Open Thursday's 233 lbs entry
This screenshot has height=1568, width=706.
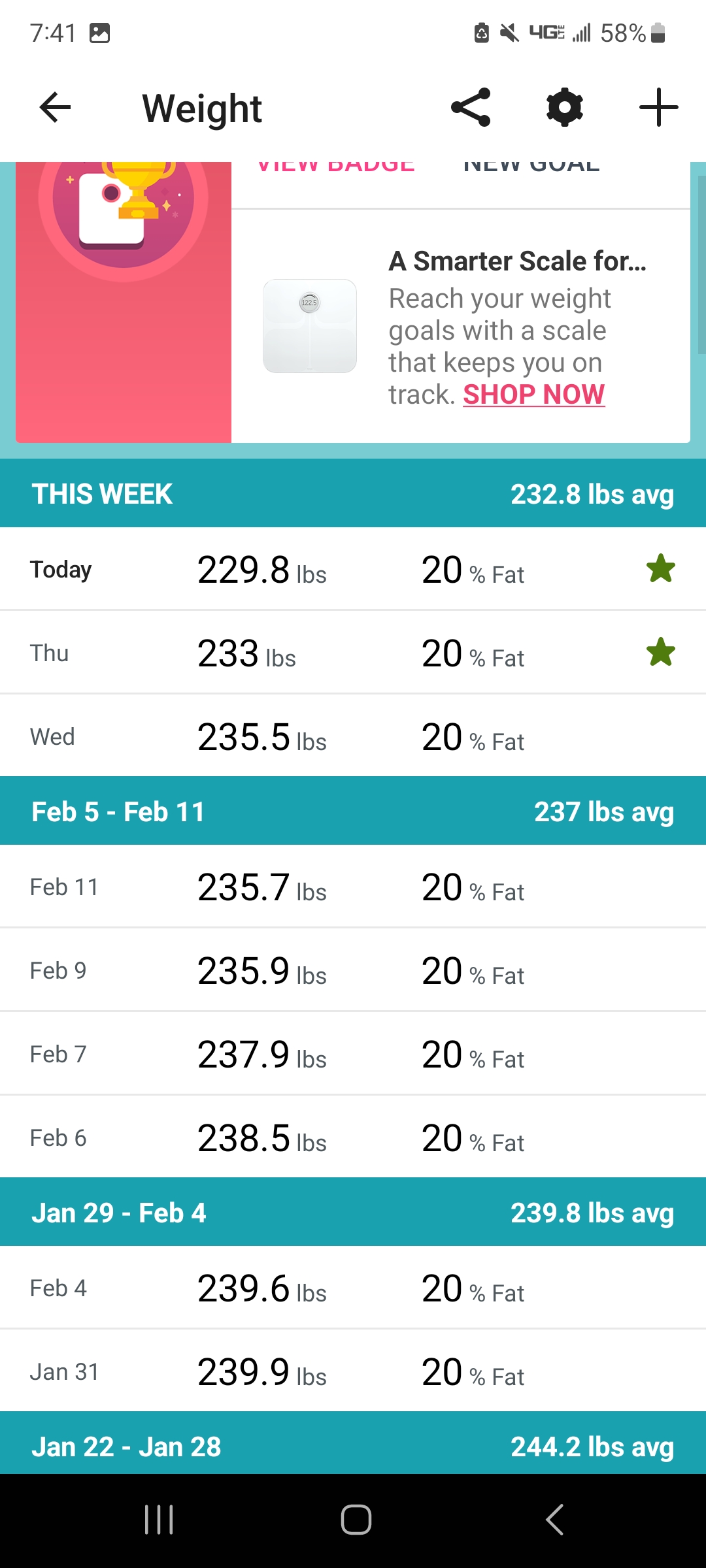[353, 653]
